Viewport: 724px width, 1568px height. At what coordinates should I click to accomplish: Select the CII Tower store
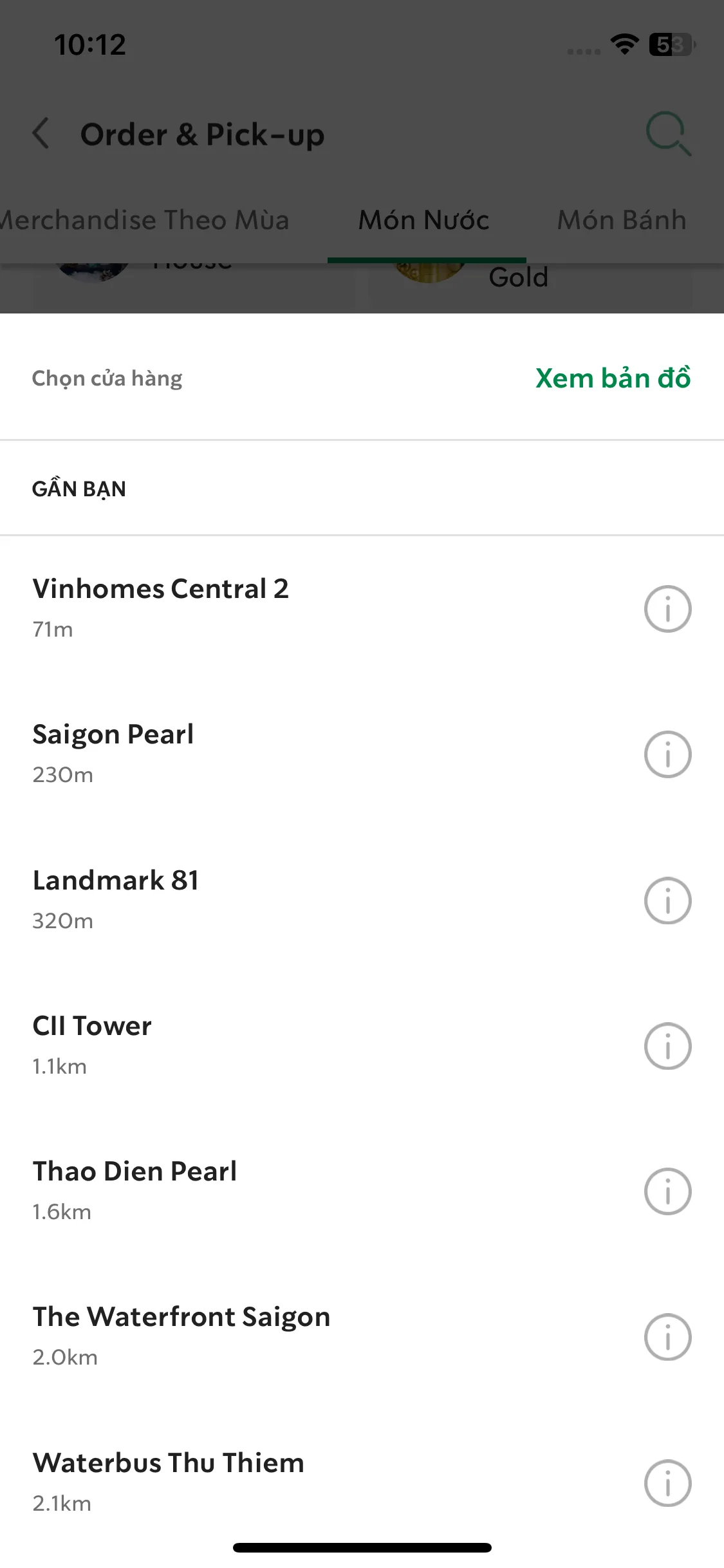[x=92, y=1026]
